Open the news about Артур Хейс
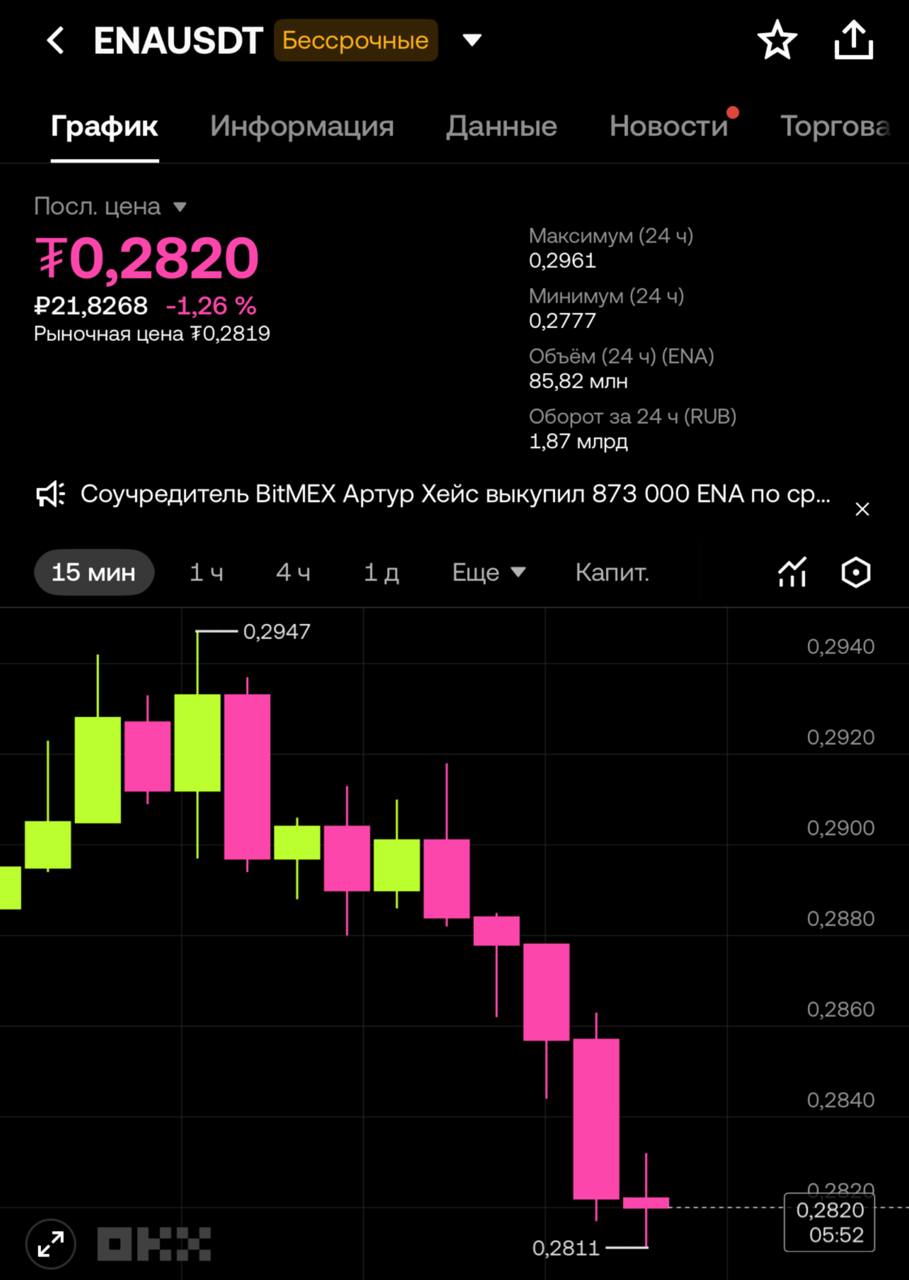Image resolution: width=909 pixels, height=1280 pixels. coord(455,494)
